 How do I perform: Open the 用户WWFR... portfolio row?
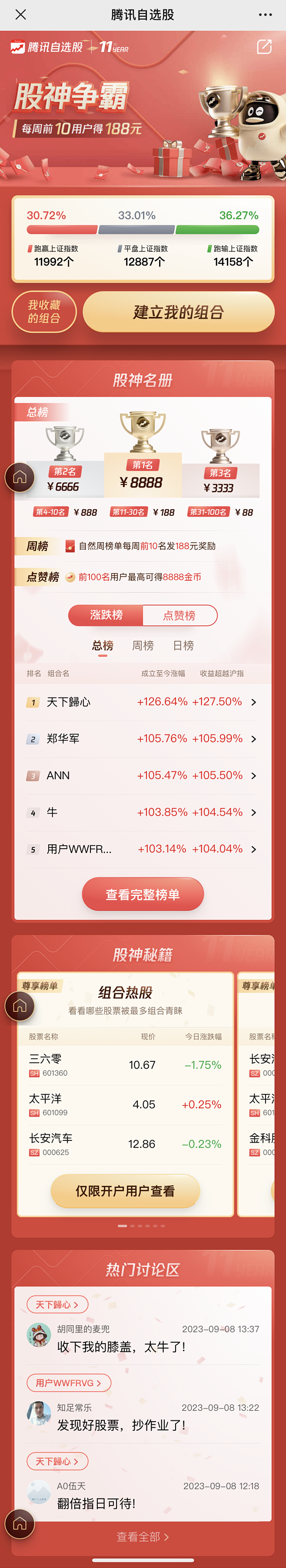click(143, 849)
